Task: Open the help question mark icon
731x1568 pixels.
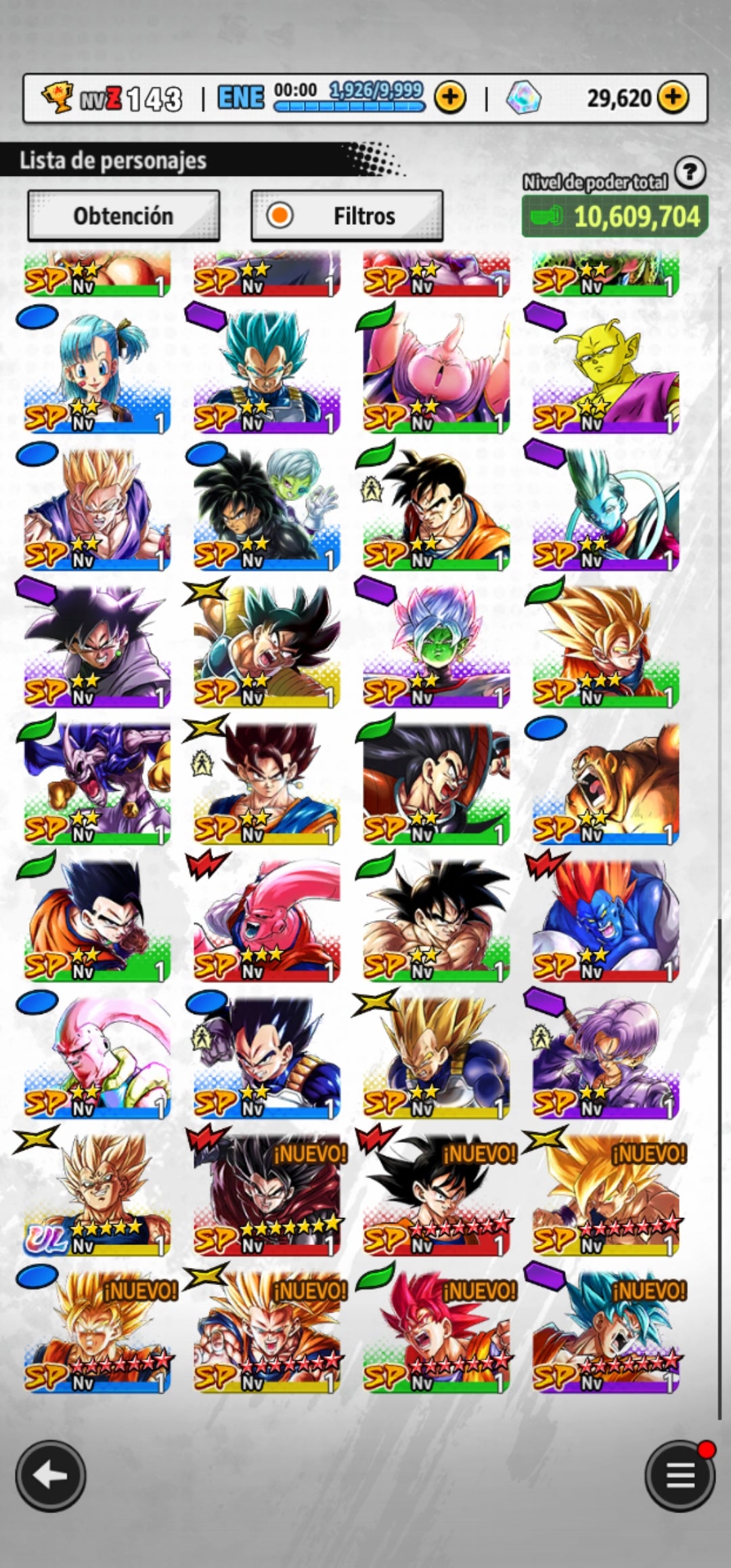Action: (x=690, y=173)
